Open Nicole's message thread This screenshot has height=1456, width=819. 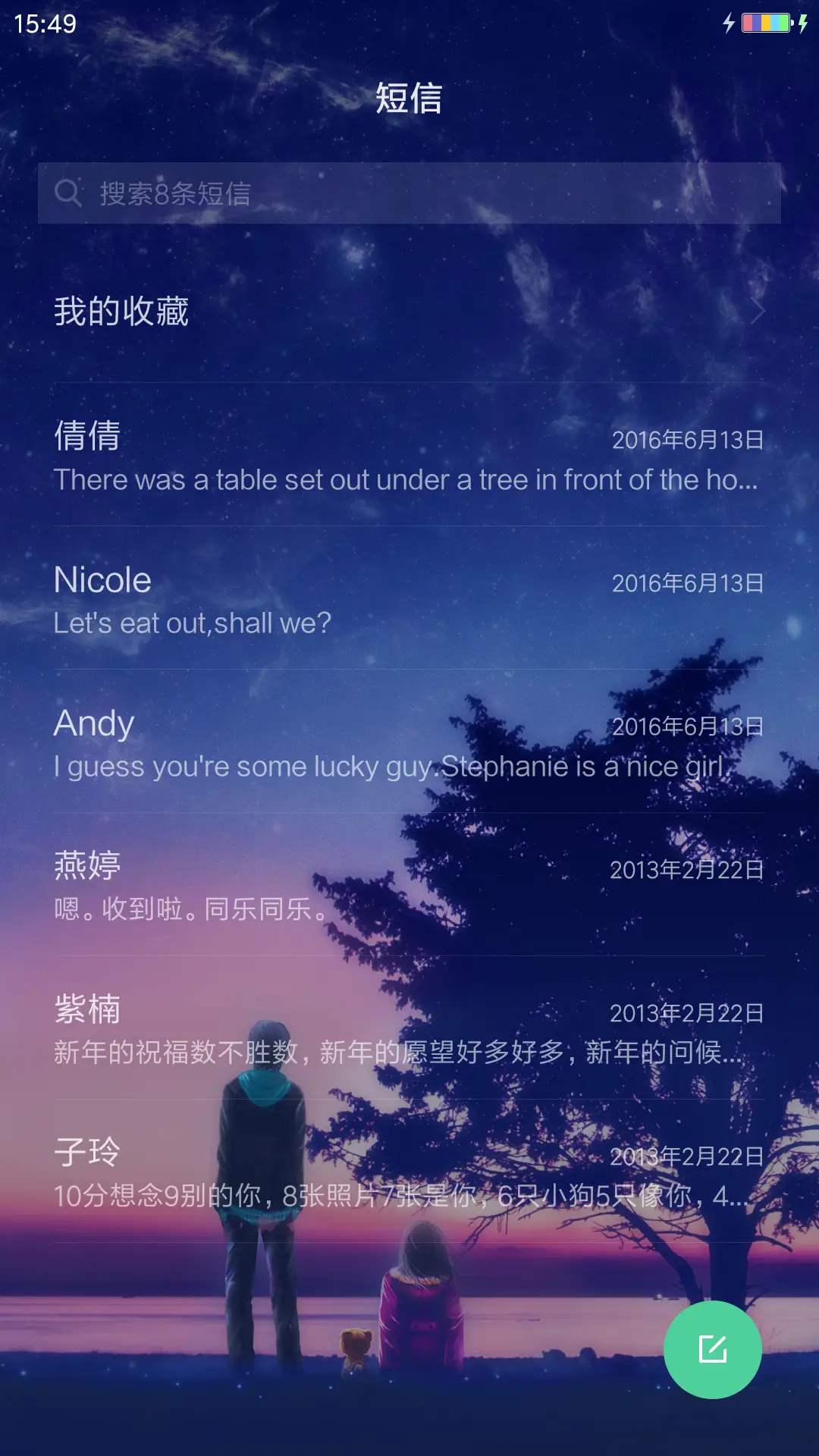pos(409,599)
